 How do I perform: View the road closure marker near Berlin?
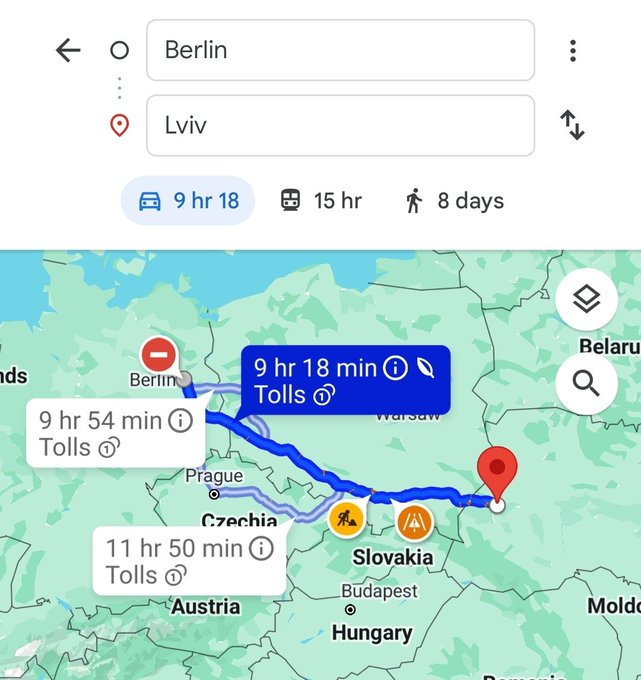click(x=158, y=355)
